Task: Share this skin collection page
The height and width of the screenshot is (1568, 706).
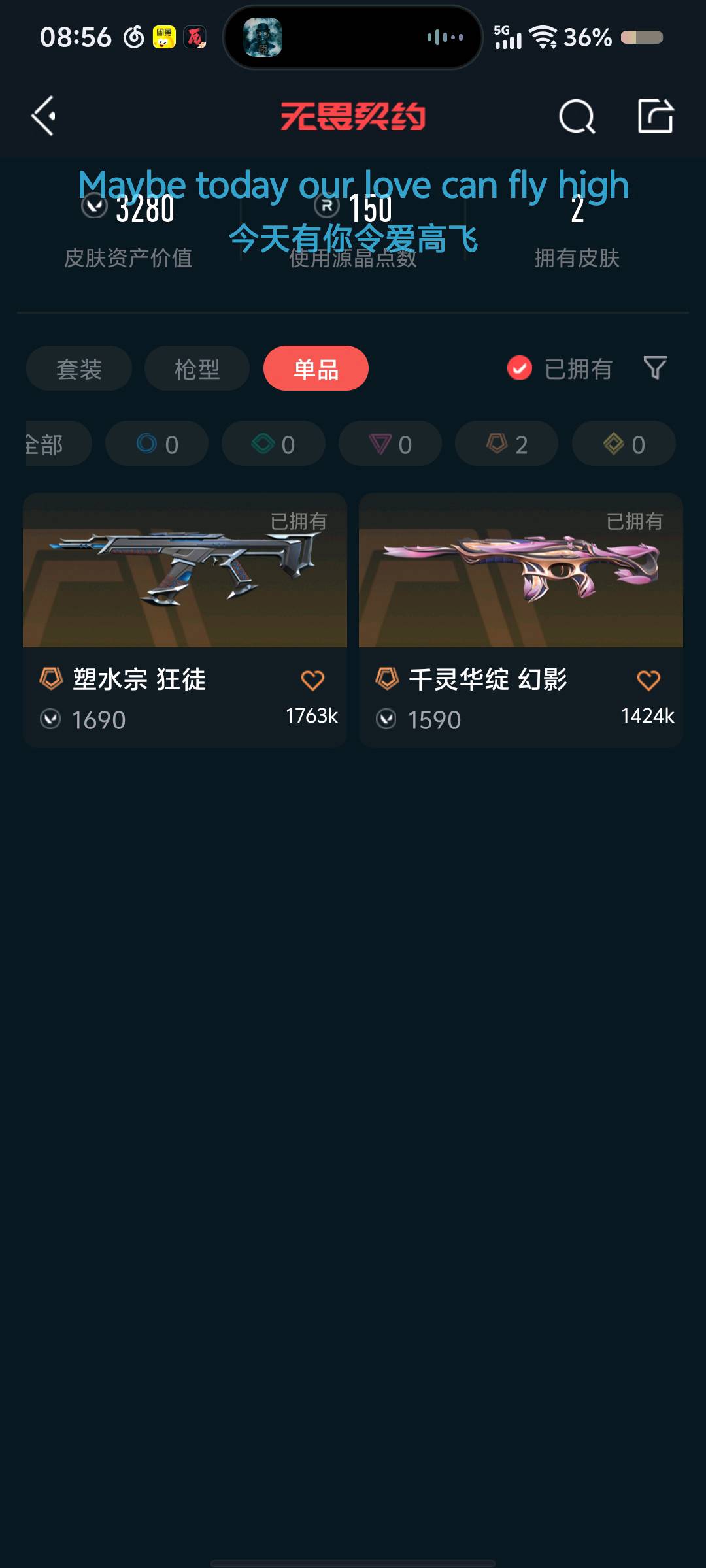Action: 655,116
